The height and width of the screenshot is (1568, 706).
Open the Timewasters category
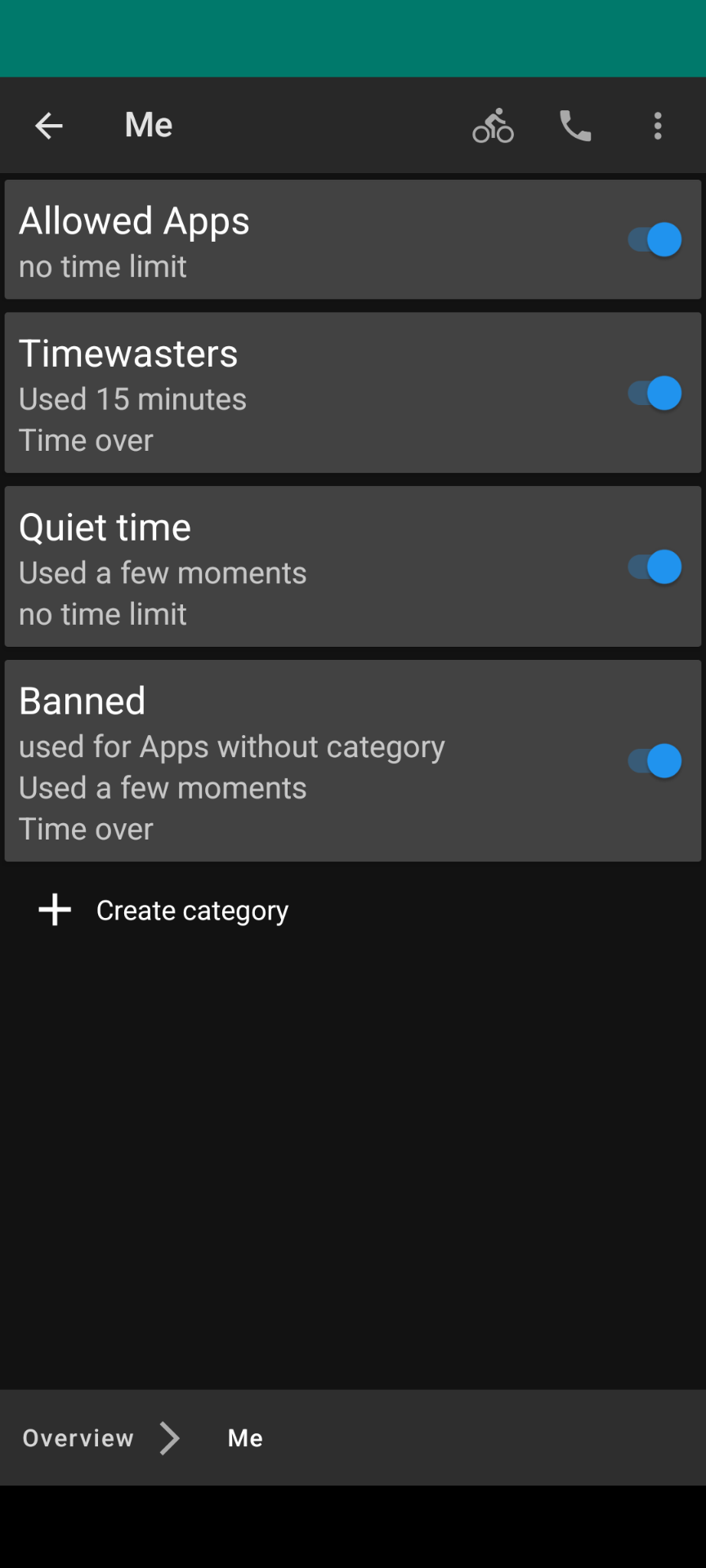tap(353, 393)
